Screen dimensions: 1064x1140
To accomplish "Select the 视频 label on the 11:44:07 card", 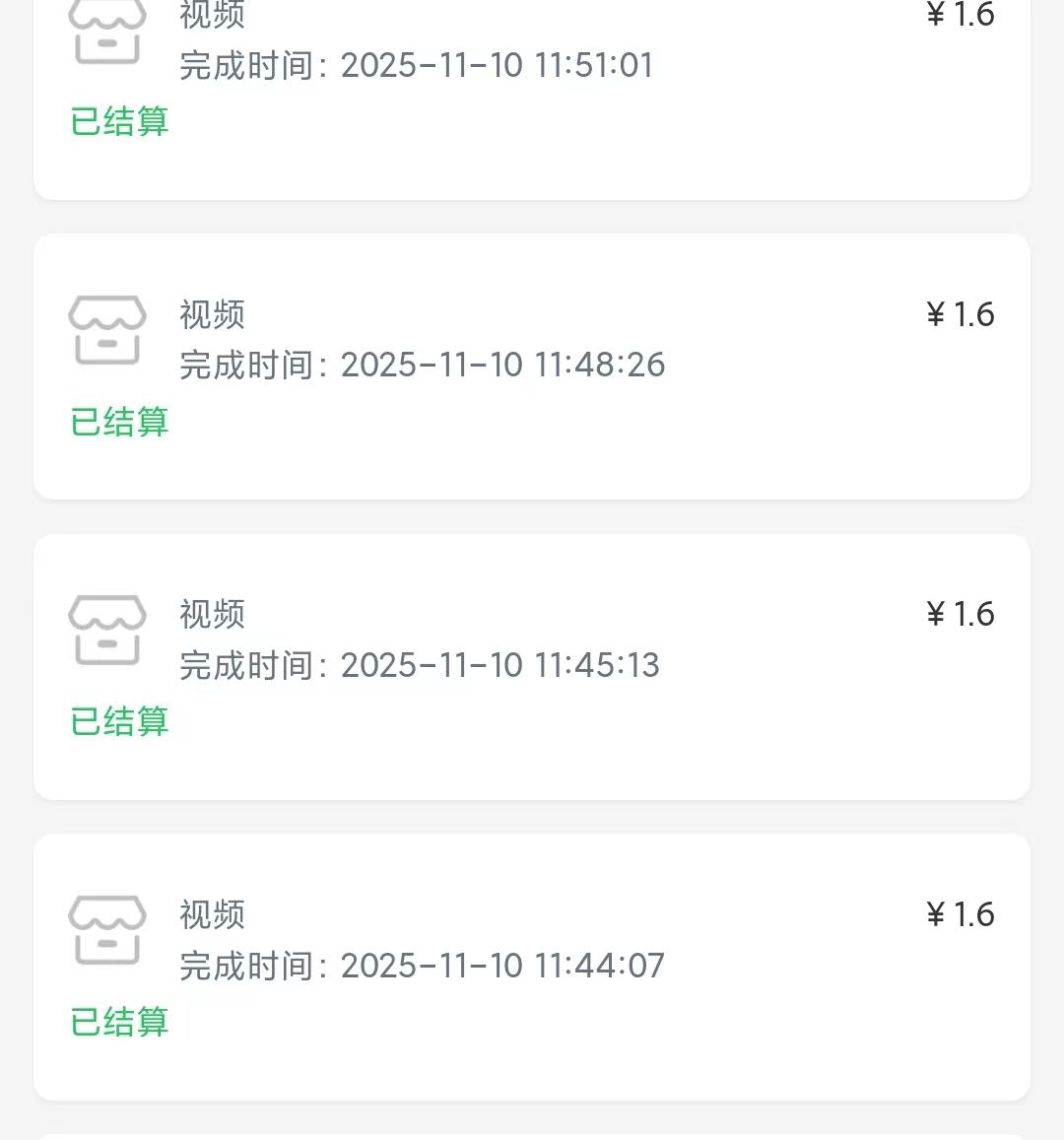I will [x=210, y=914].
